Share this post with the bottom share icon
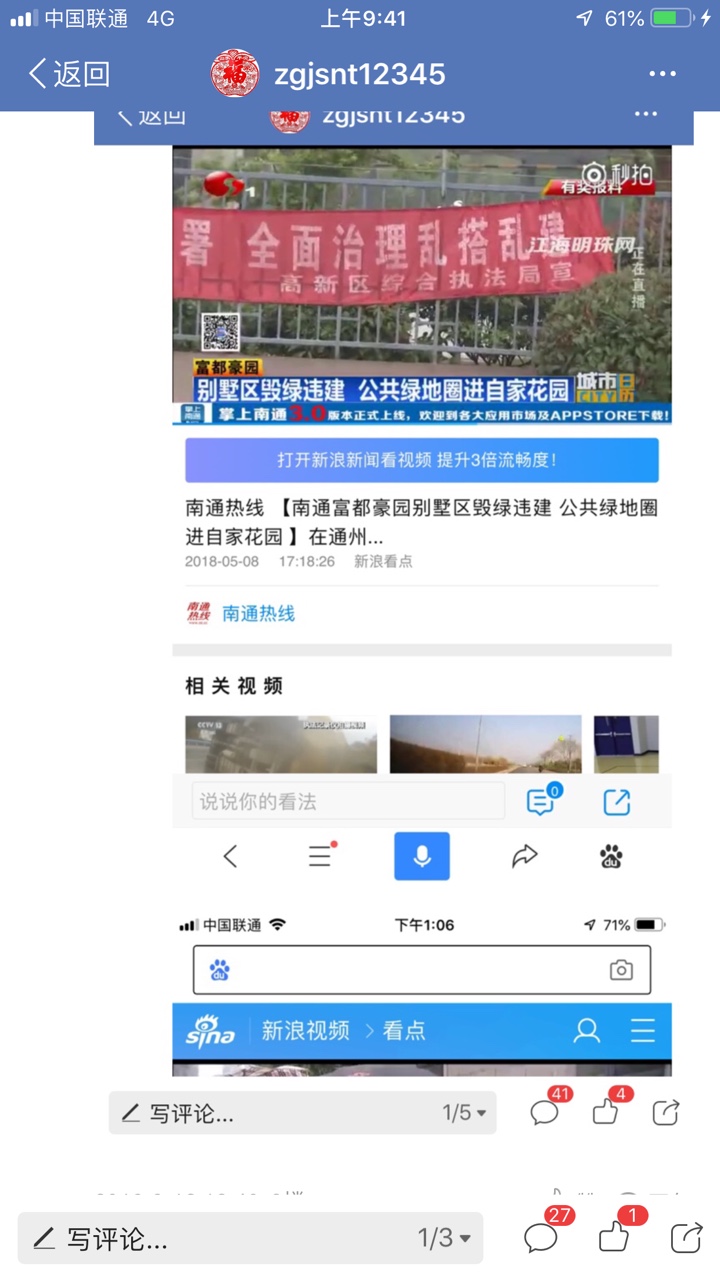Viewport: 720px width, 1280px height. (x=686, y=1238)
